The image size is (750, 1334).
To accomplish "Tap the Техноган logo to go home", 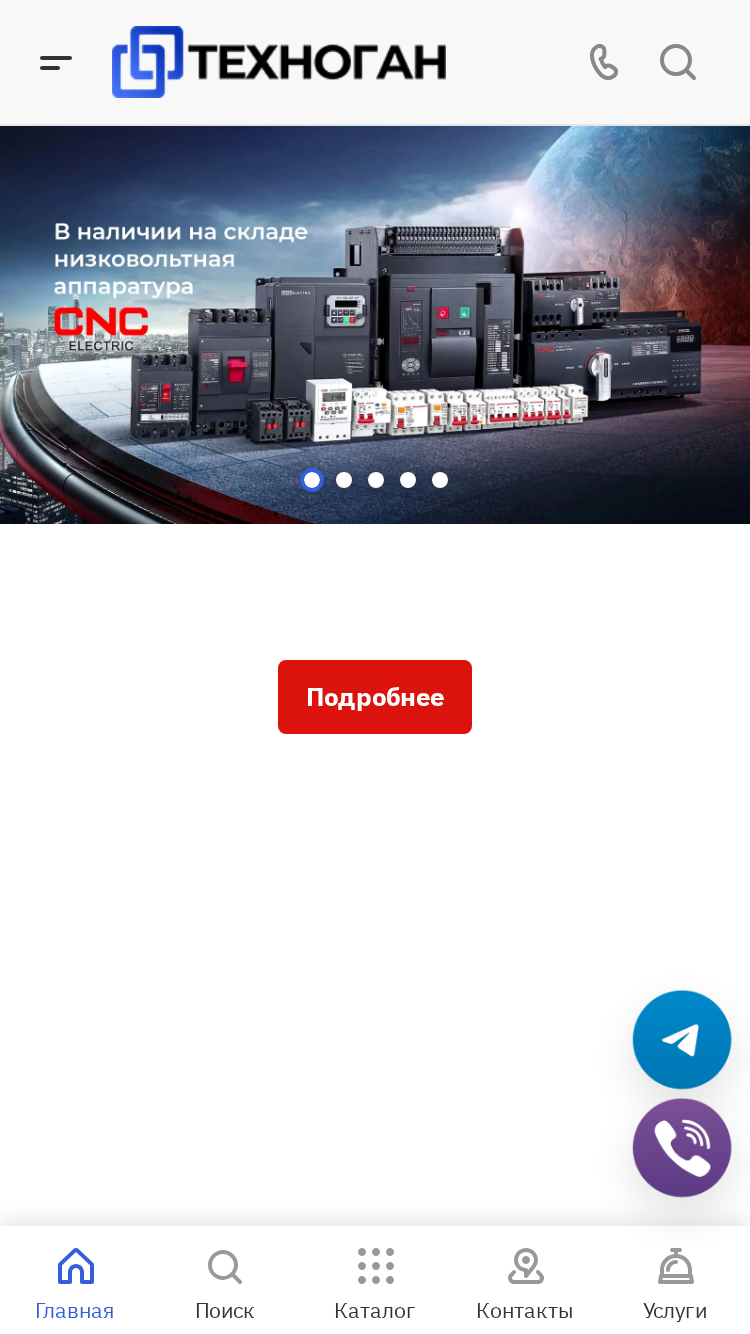I will (279, 62).
